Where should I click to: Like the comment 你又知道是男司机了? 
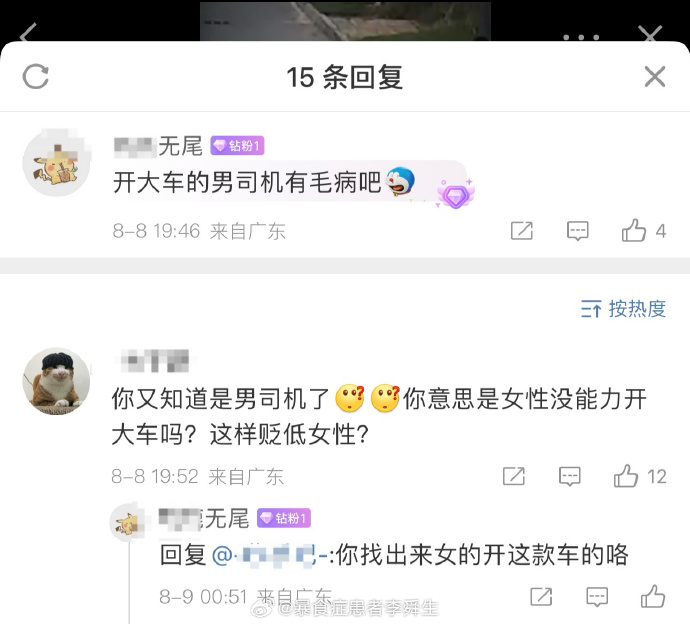coord(627,476)
